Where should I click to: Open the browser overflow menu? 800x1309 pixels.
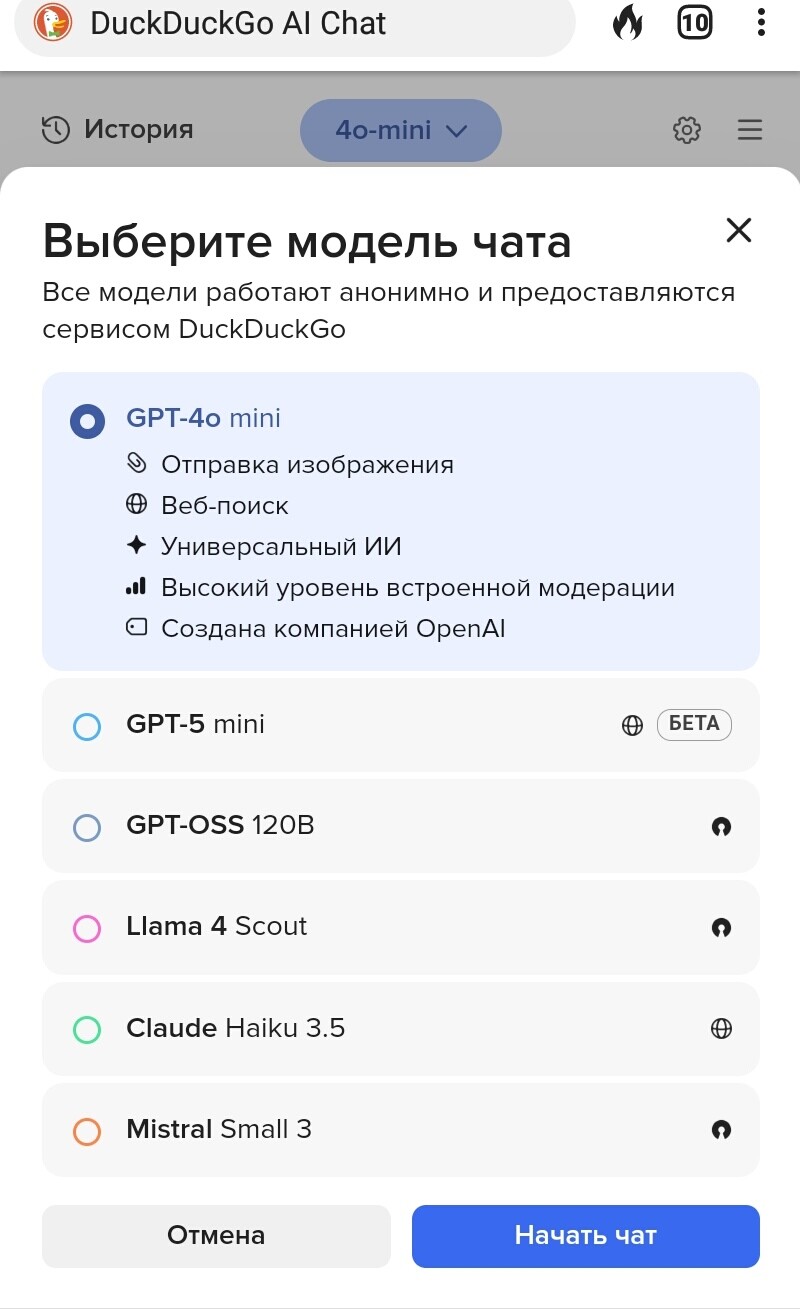(761, 23)
